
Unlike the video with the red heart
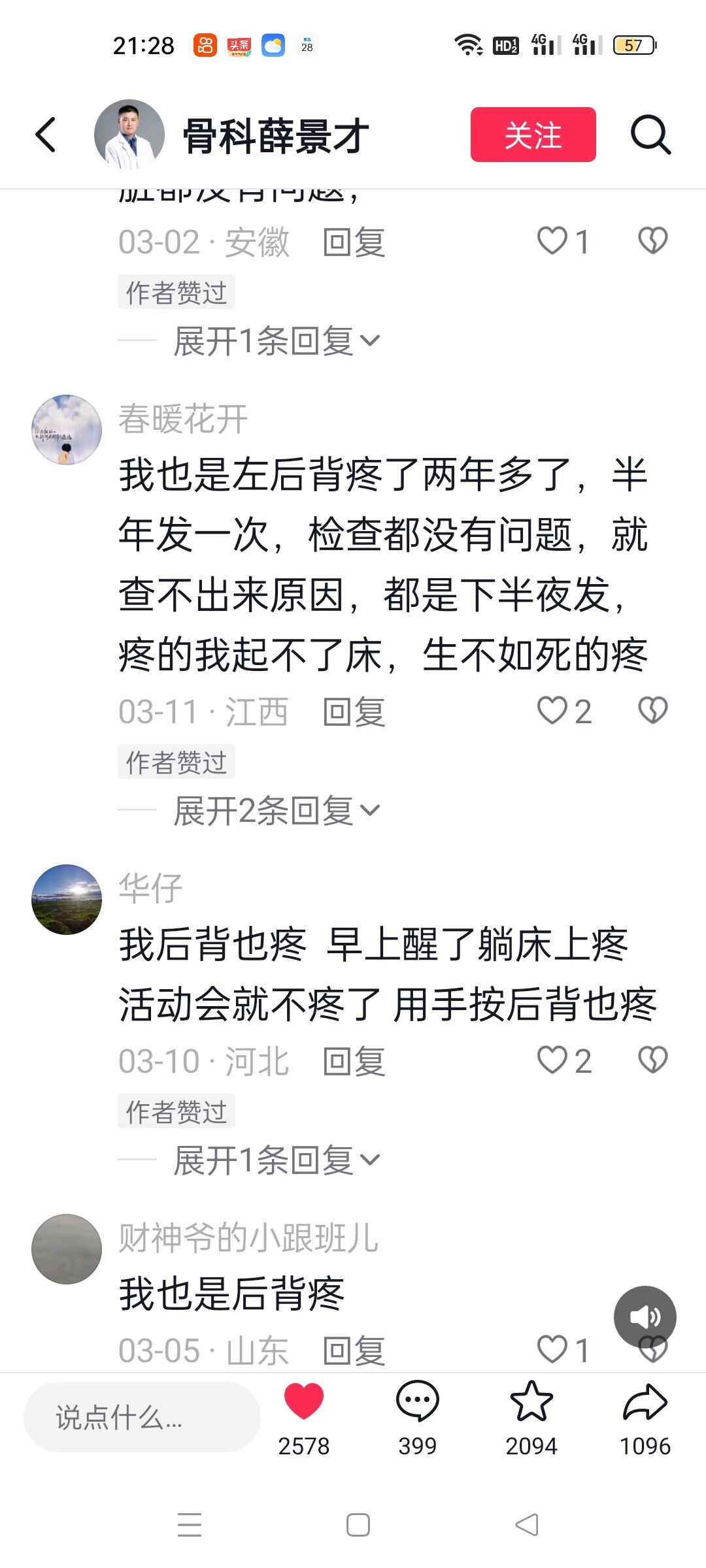pos(304,1403)
